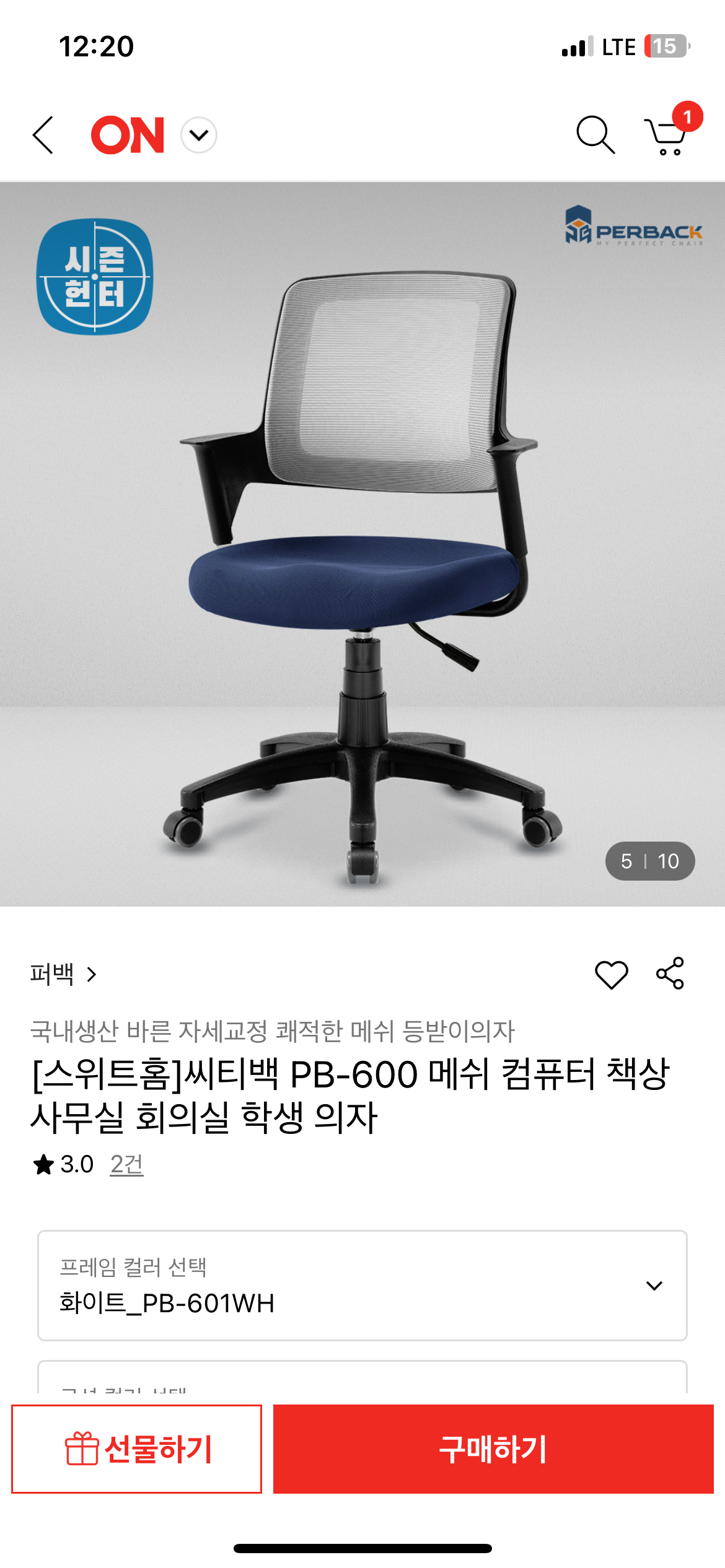Screen dimensions: 725x1568
Task: Add product to wishlist with heart icon
Action: (611, 974)
